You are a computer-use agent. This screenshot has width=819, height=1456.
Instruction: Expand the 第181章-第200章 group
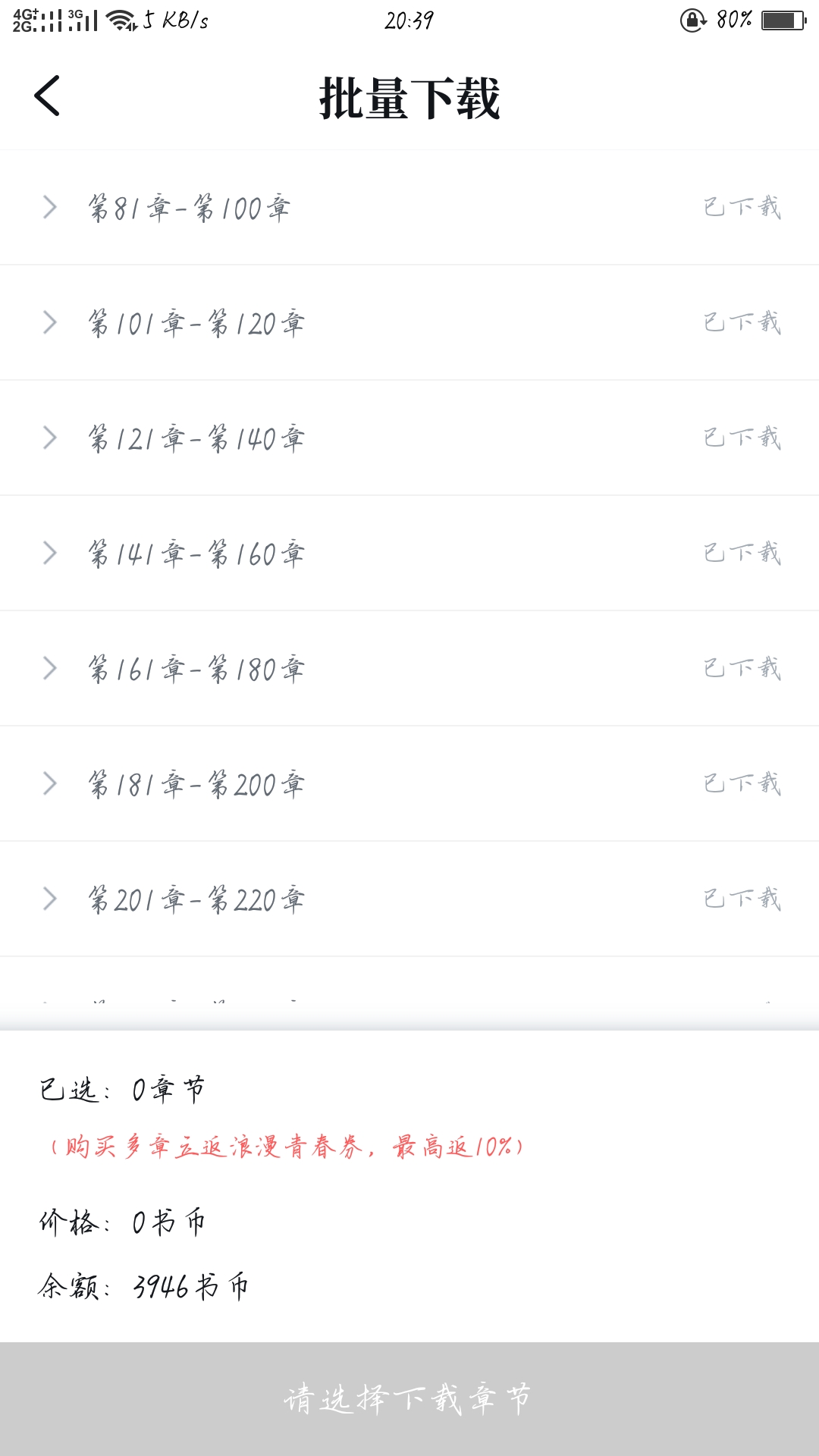50,783
